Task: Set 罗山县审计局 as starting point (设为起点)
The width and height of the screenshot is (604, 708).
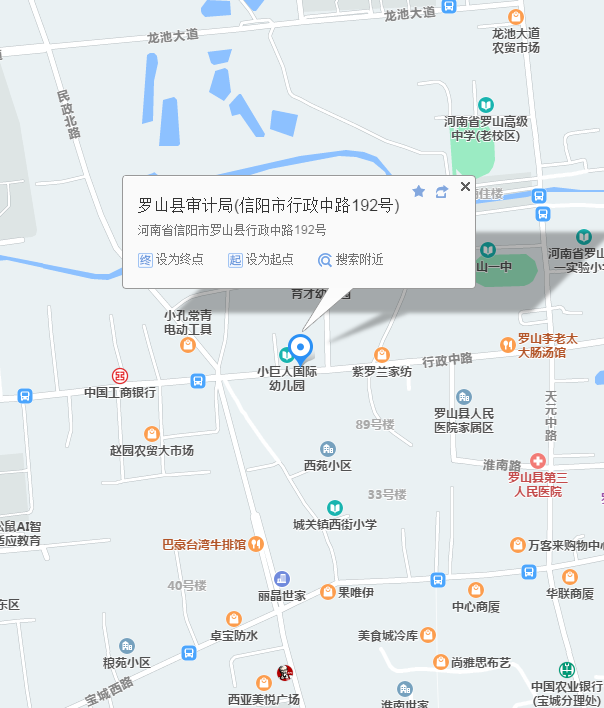Action: click(261, 260)
